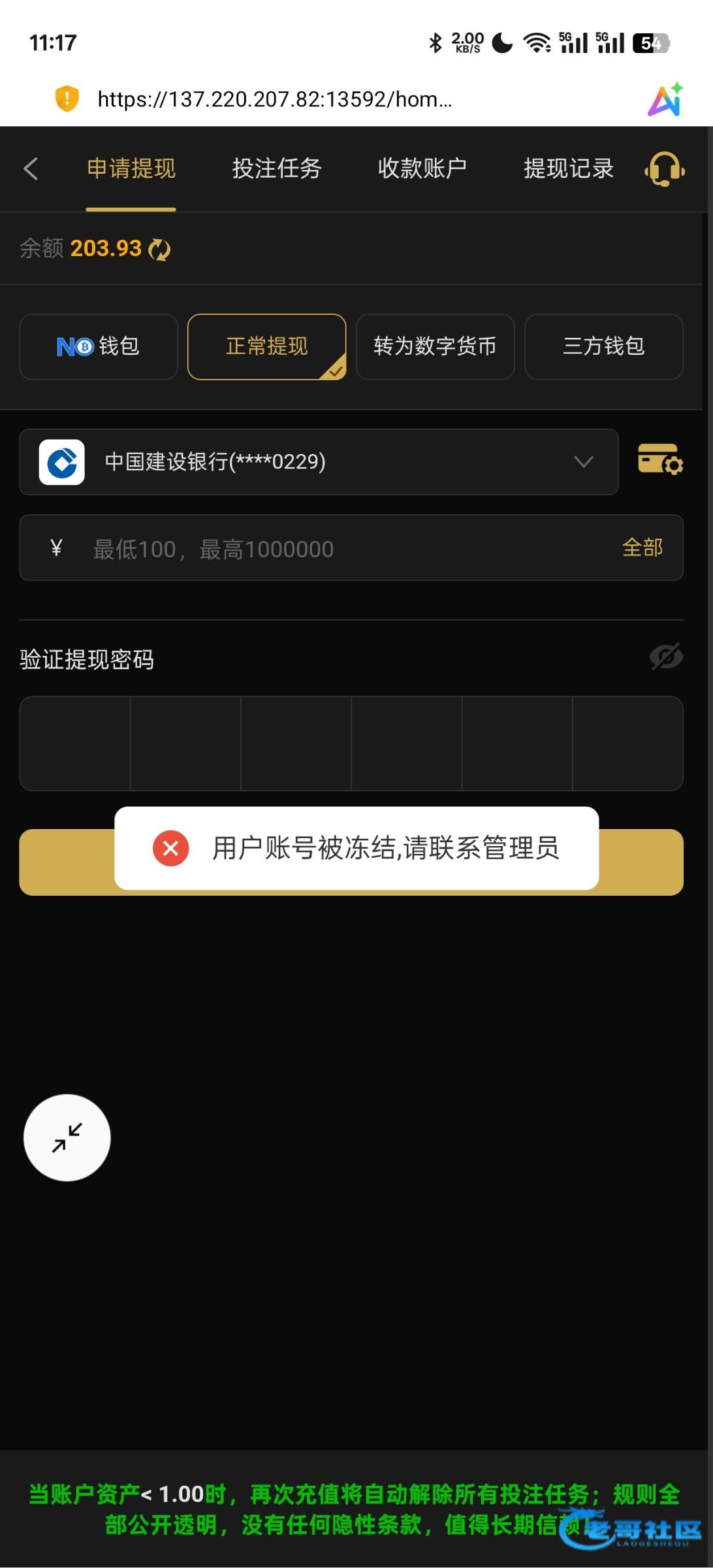Contact customer service via headset icon

[x=665, y=169]
